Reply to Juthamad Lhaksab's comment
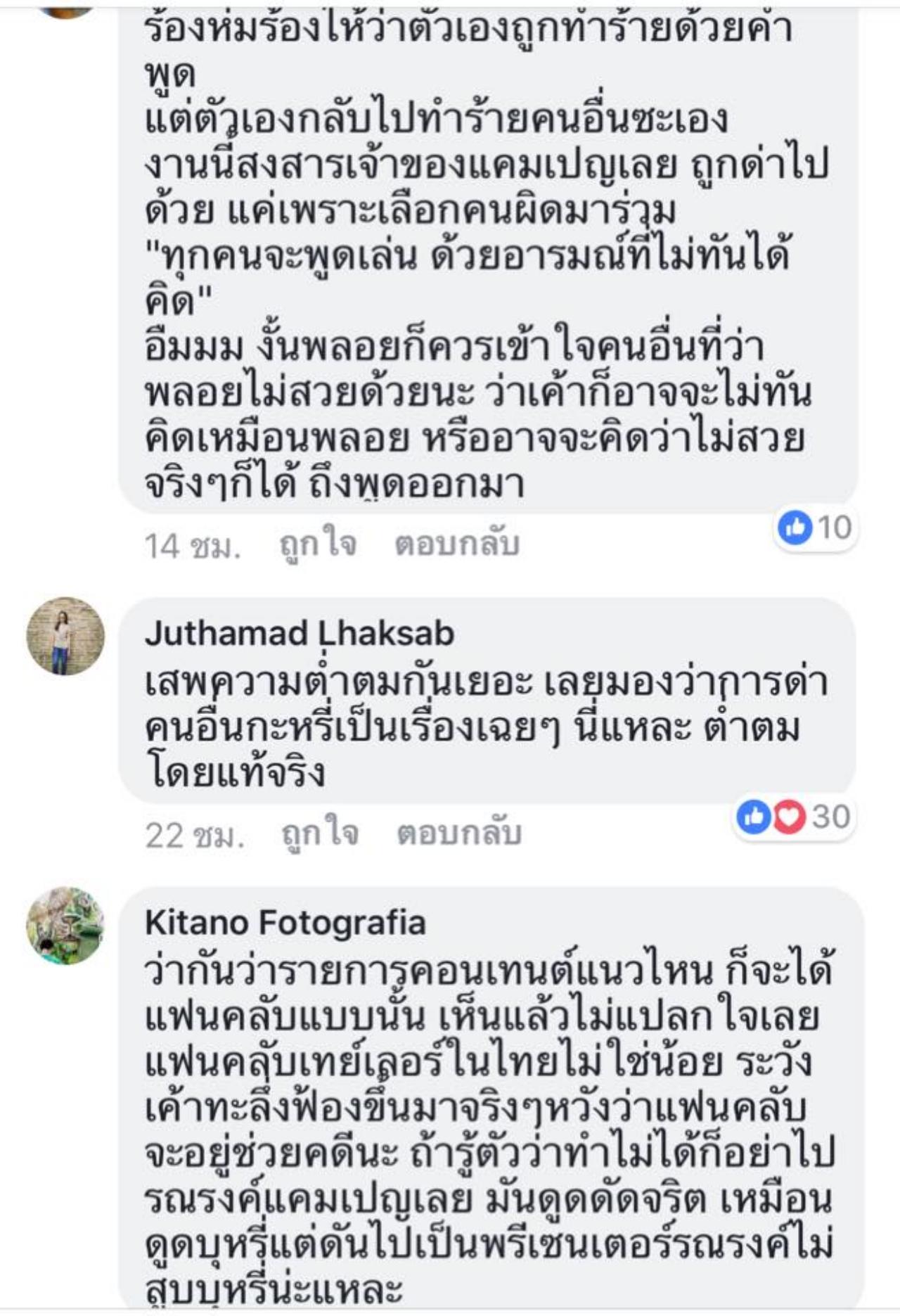 [459, 834]
